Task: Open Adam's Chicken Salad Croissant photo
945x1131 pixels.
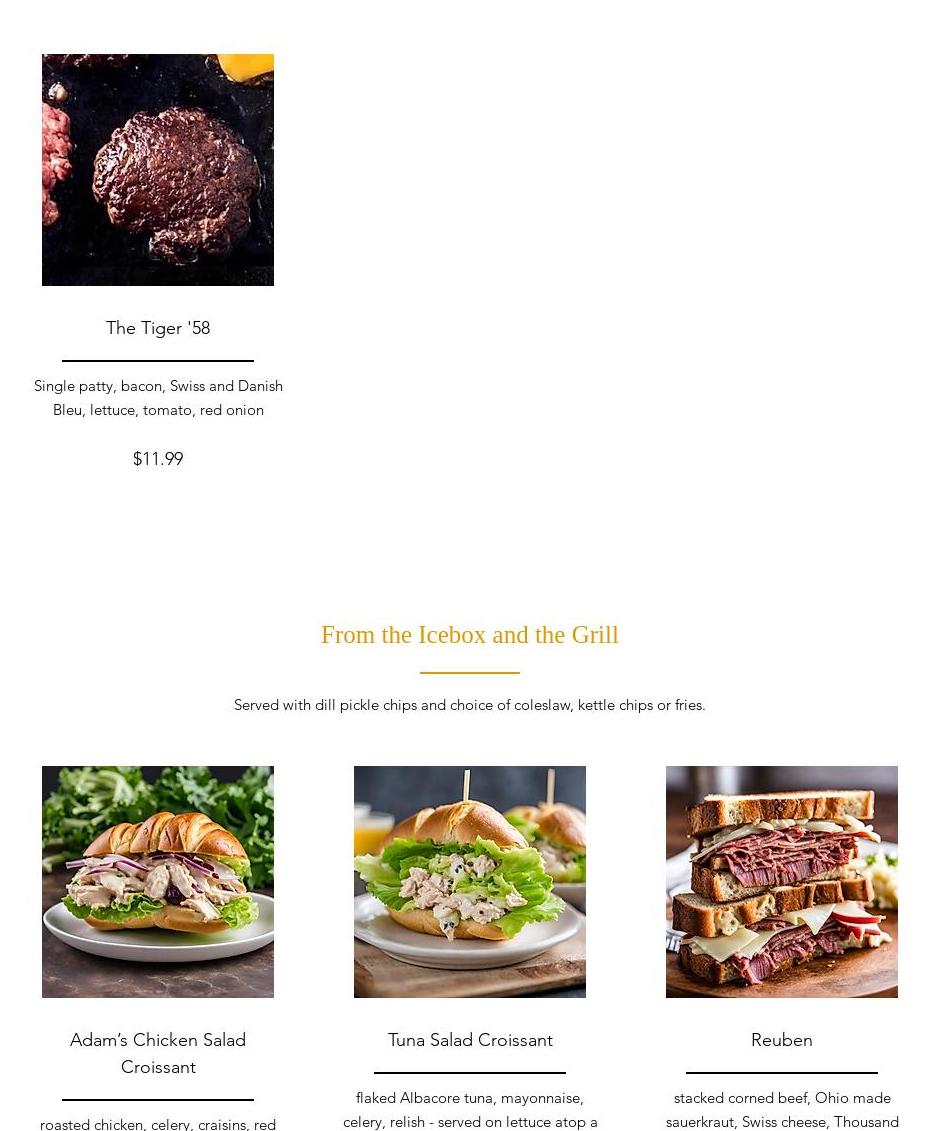Action: [x=158, y=881]
